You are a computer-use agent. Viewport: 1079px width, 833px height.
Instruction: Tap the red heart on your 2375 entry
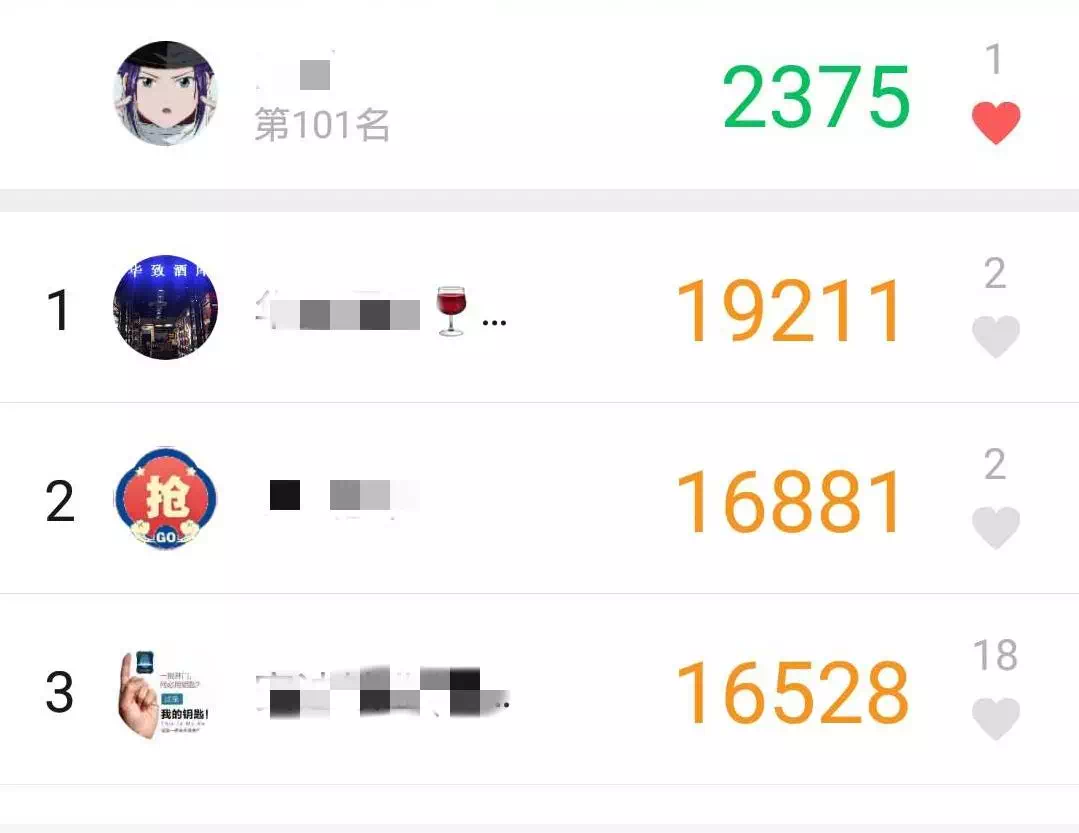click(x=996, y=123)
